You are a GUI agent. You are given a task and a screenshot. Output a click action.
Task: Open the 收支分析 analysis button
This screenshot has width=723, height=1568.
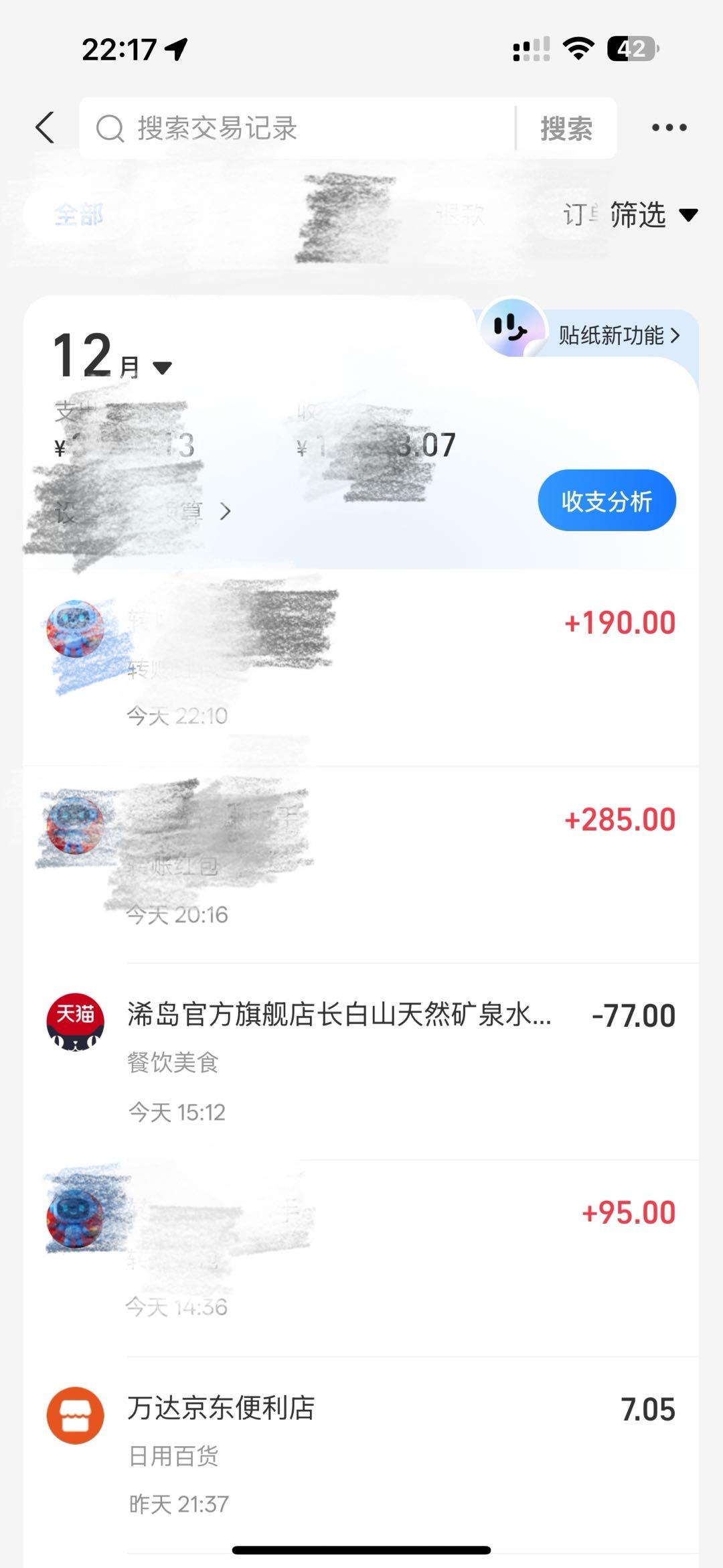coord(606,500)
